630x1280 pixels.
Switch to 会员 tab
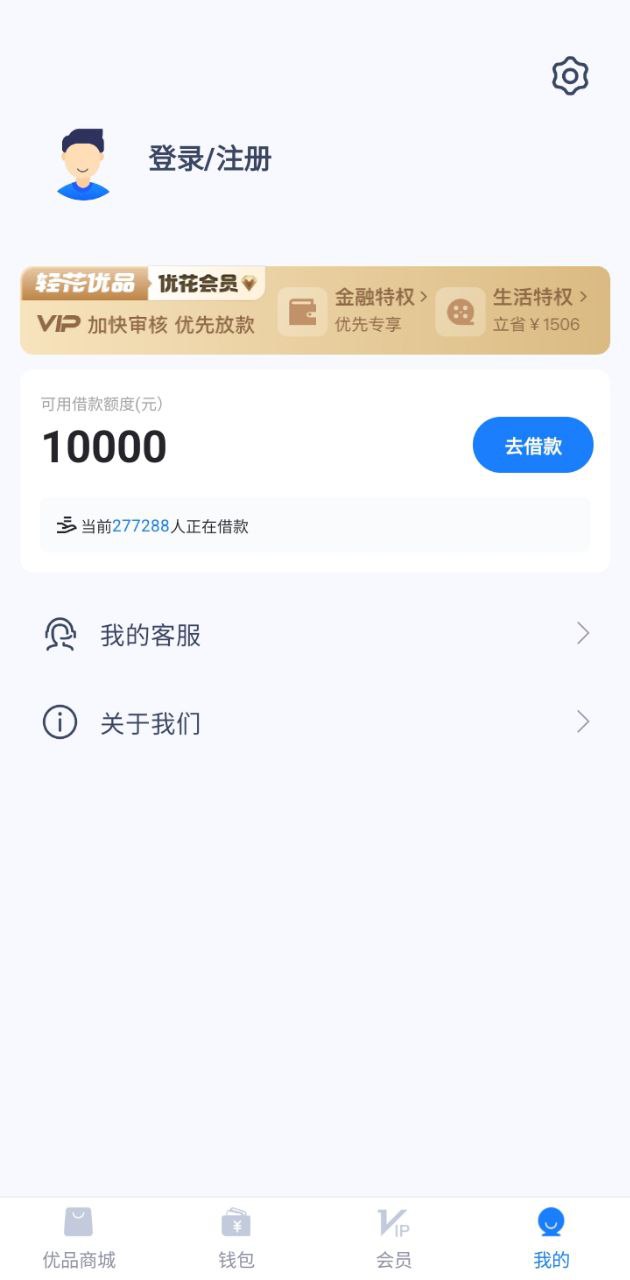click(x=393, y=1238)
